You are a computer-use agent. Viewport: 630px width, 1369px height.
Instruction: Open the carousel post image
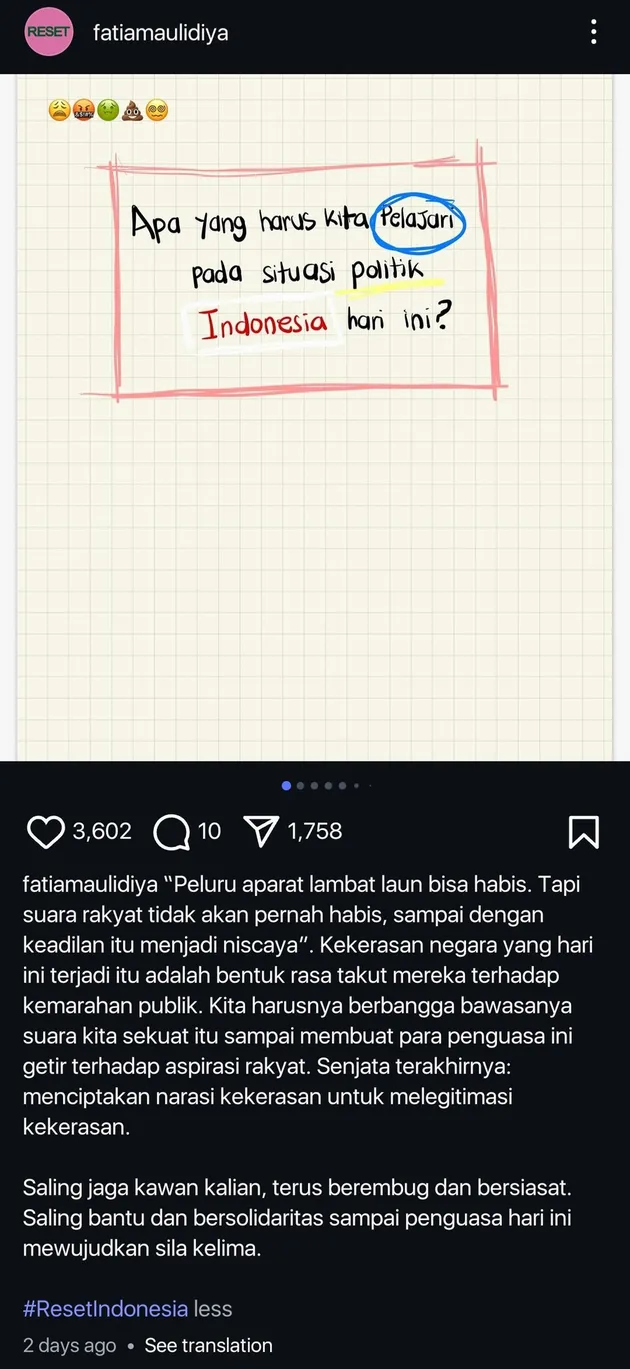pyautogui.click(x=314, y=420)
